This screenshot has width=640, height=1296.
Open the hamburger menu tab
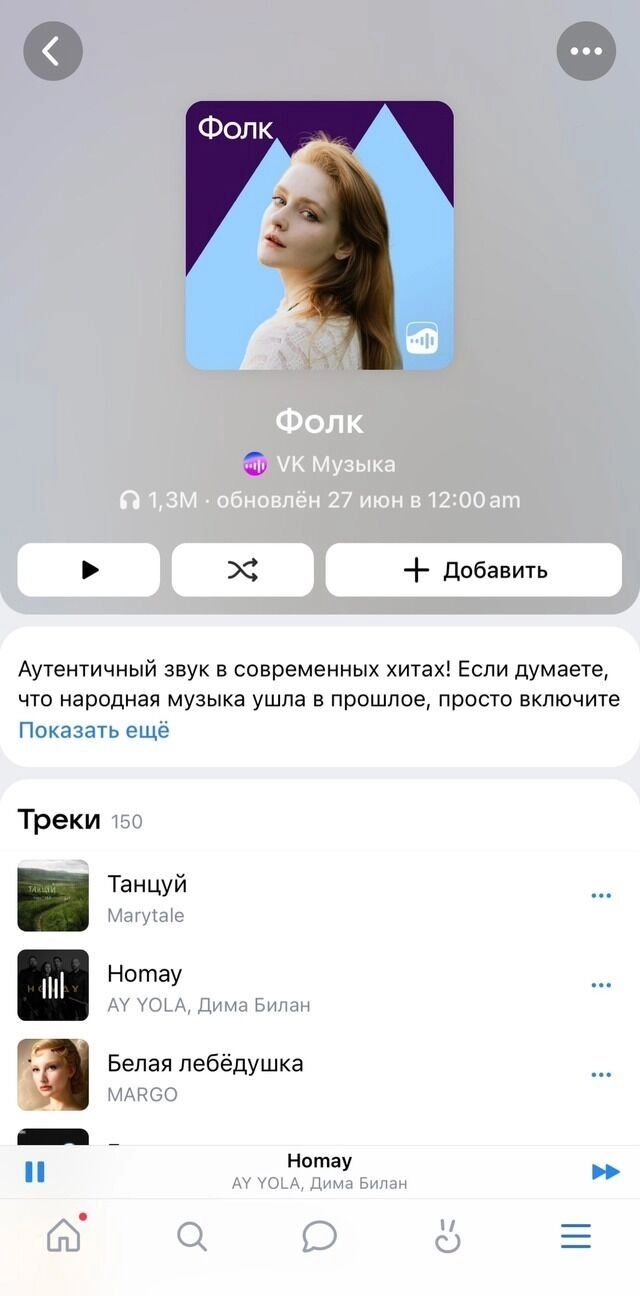tap(575, 1237)
